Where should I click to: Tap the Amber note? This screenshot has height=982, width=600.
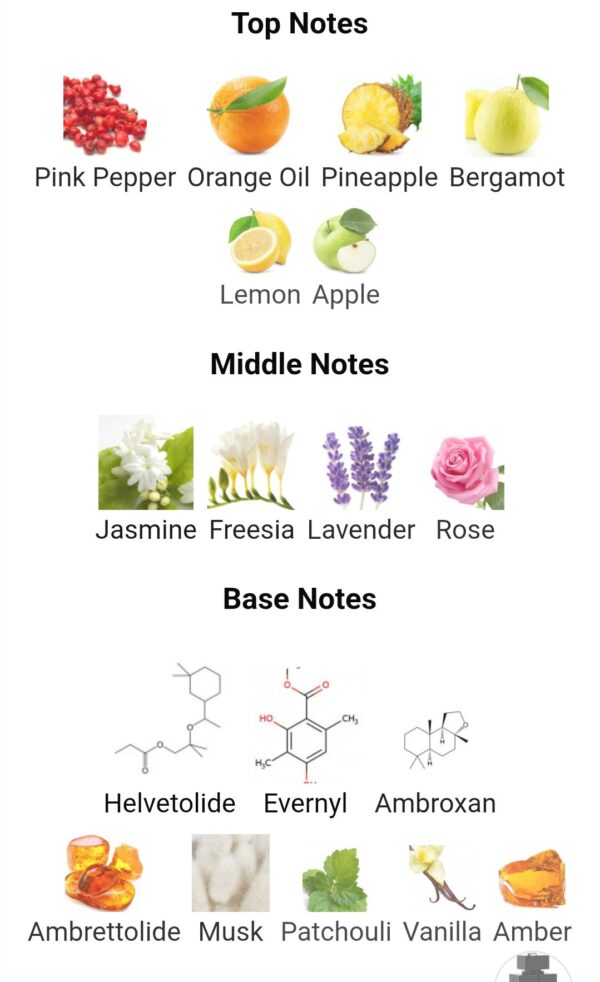click(532, 878)
